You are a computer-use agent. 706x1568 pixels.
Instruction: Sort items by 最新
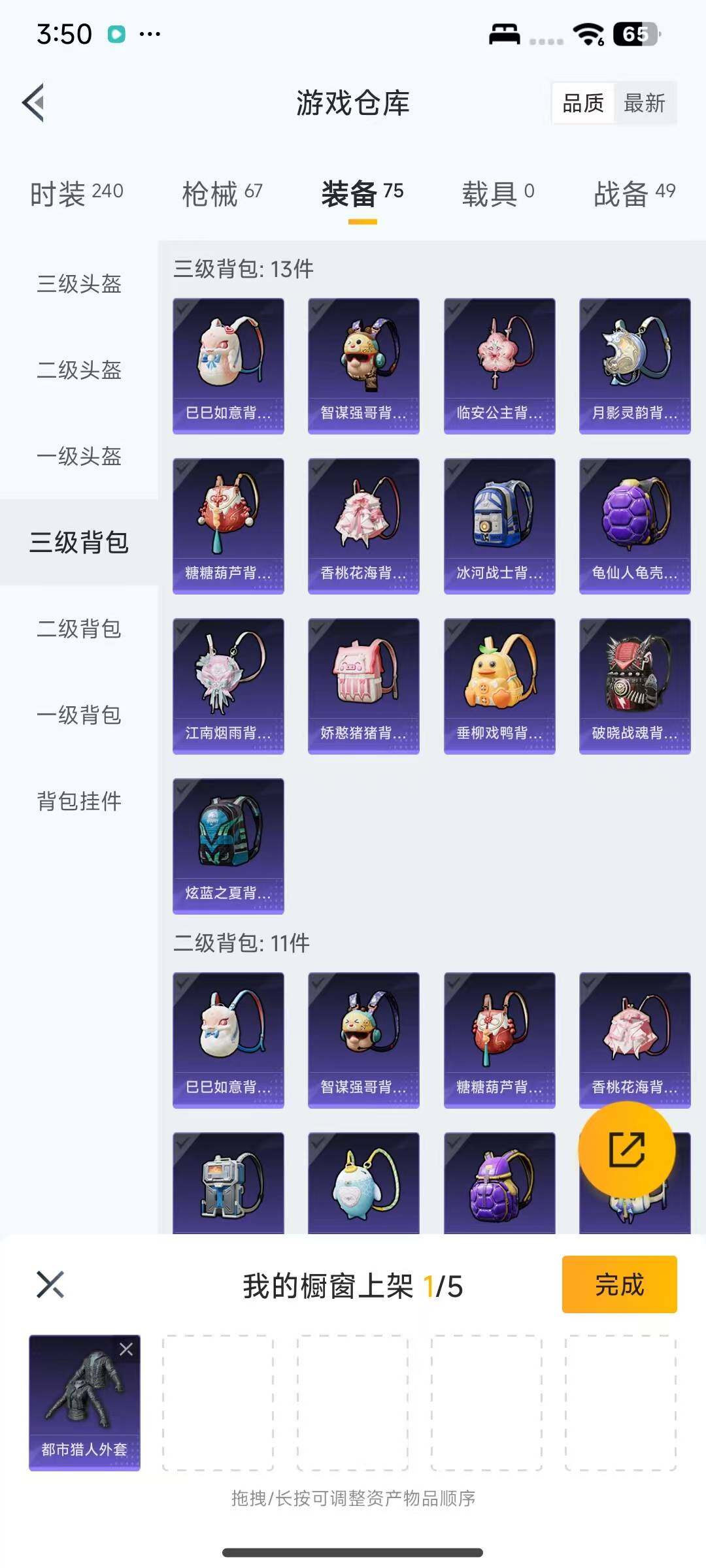[x=644, y=103]
